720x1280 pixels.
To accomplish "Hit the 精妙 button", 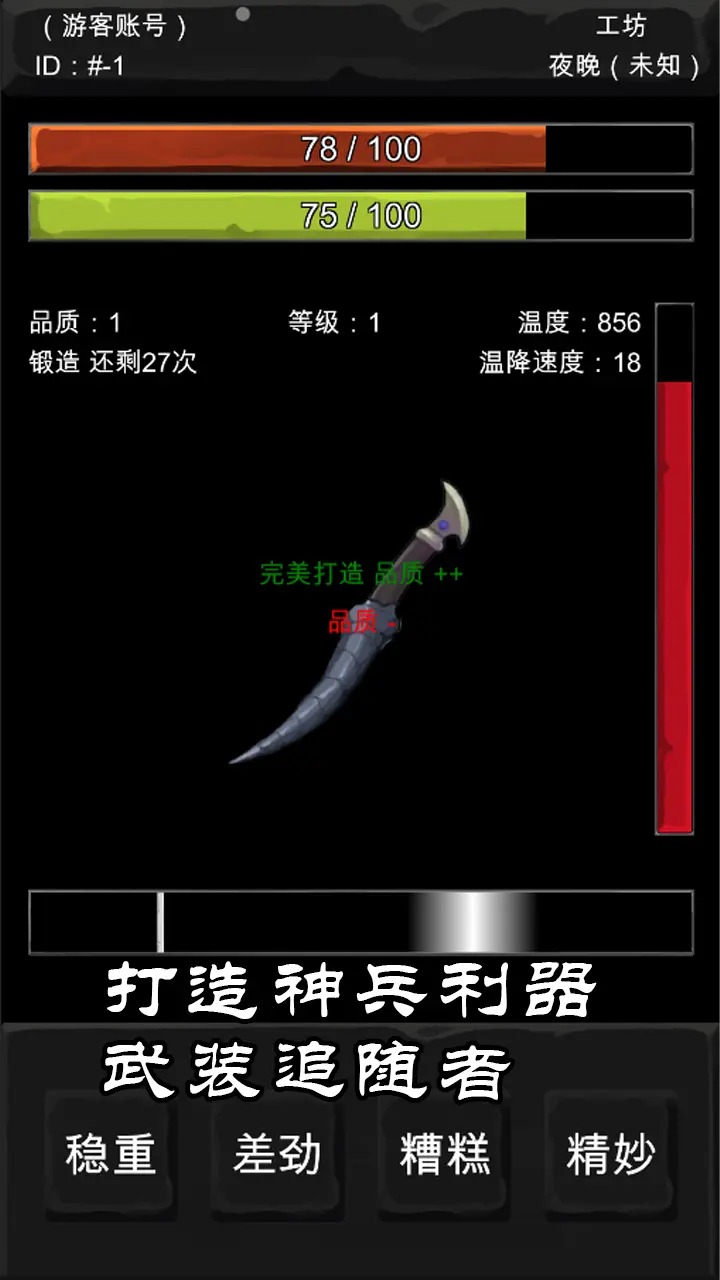I will point(610,1155).
